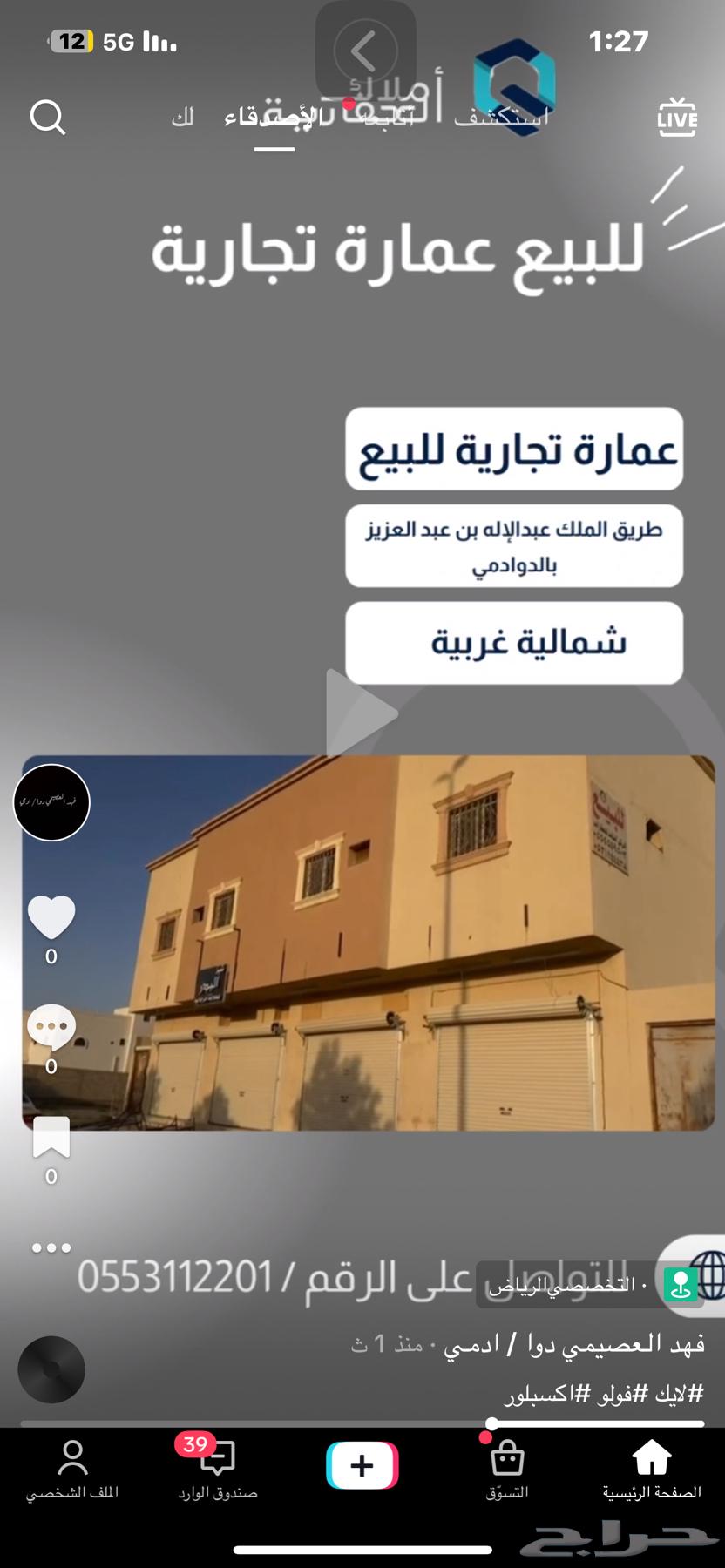Viewport: 725px width, 1568px height.
Task: Like this video with the heart
Action: tap(51, 917)
